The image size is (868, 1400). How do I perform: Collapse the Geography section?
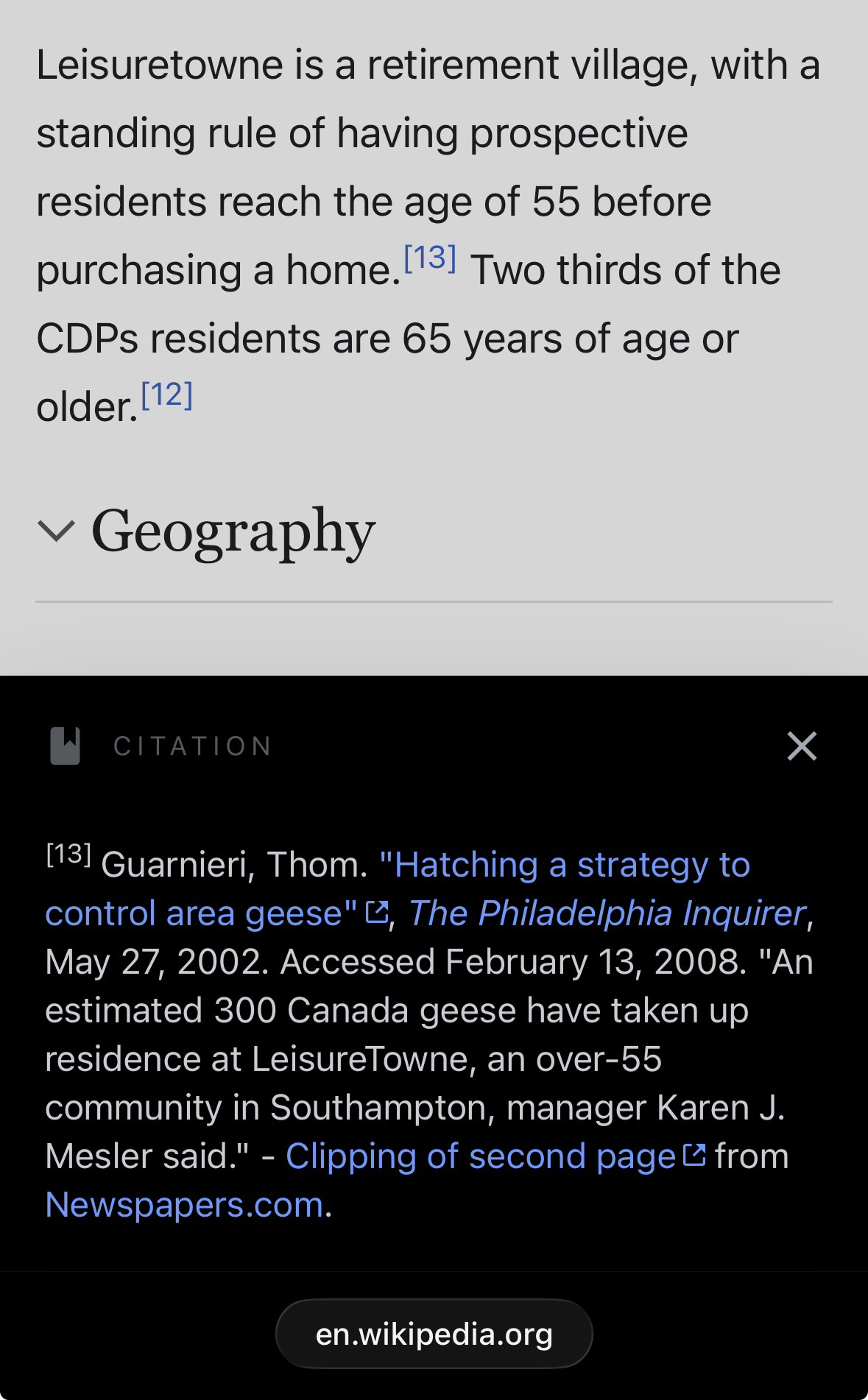click(56, 531)
